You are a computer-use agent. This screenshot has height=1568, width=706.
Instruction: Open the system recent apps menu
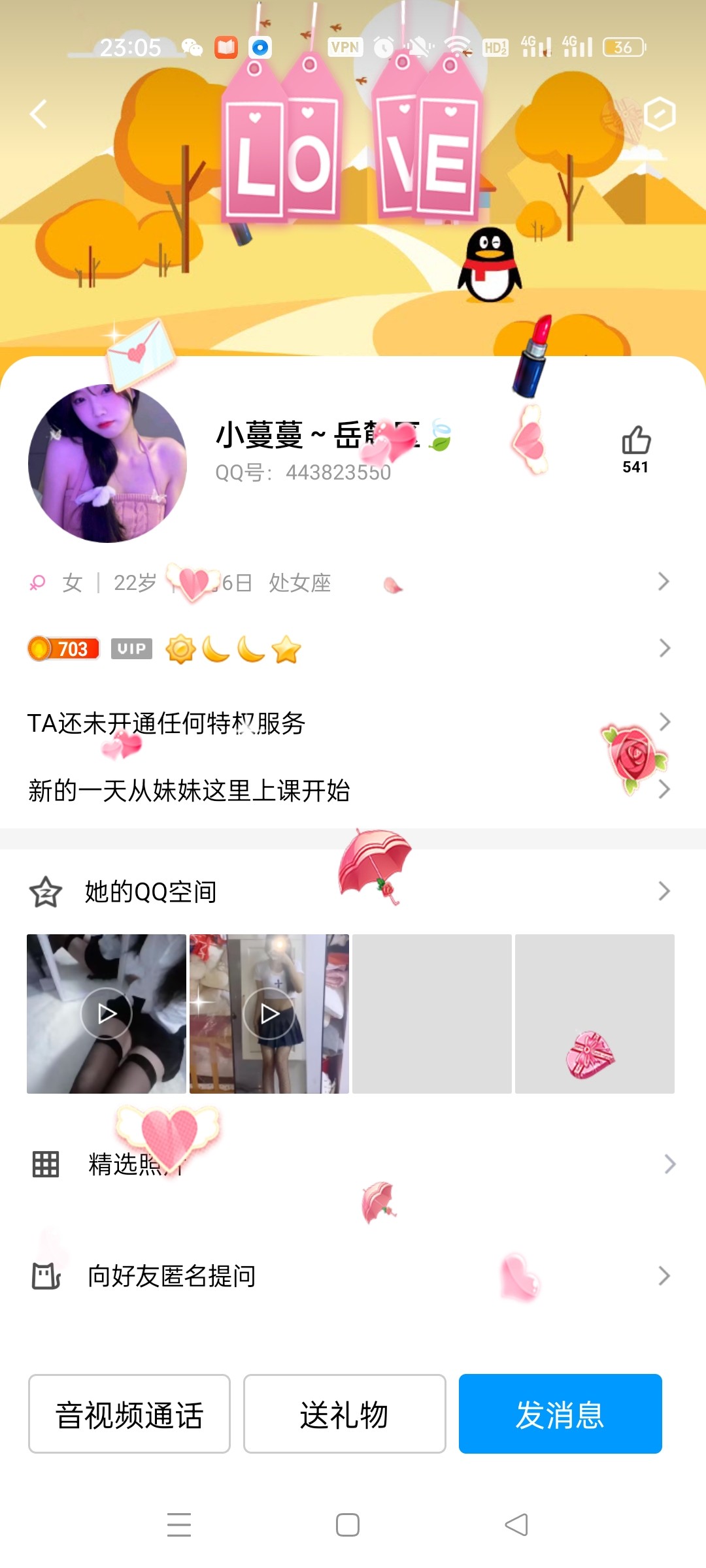(x=179, y=1525)
